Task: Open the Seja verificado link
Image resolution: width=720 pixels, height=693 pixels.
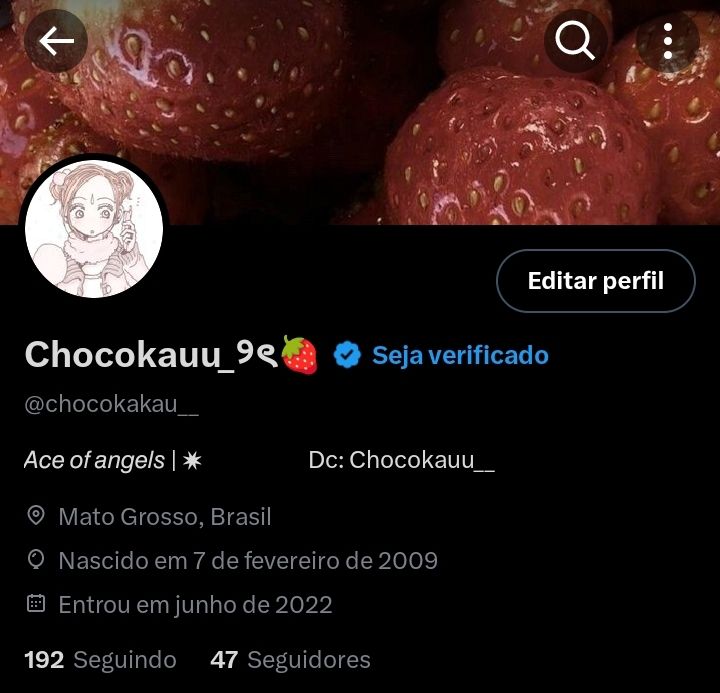Action: point(460,355)
